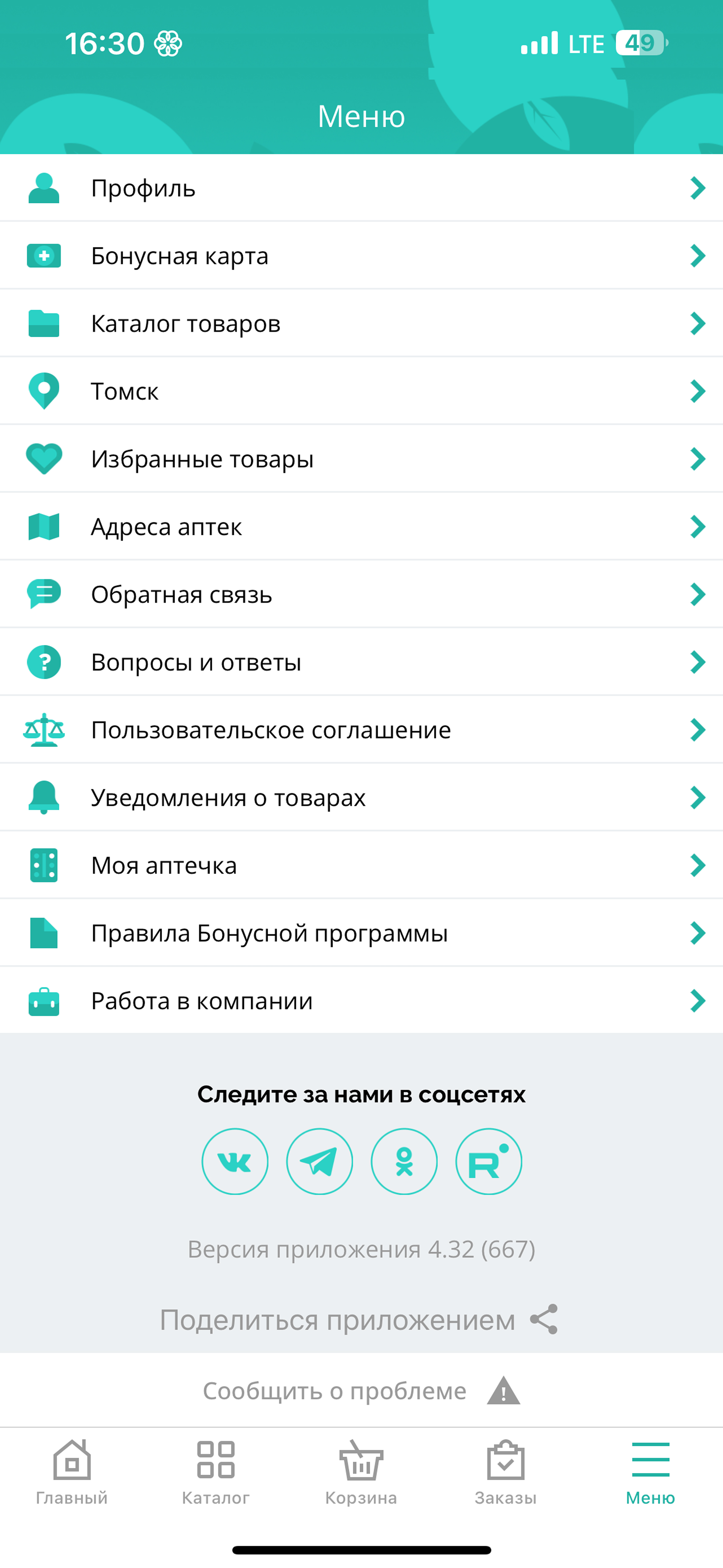
Task: View Адреса аптек
Action: coord(361,527)
